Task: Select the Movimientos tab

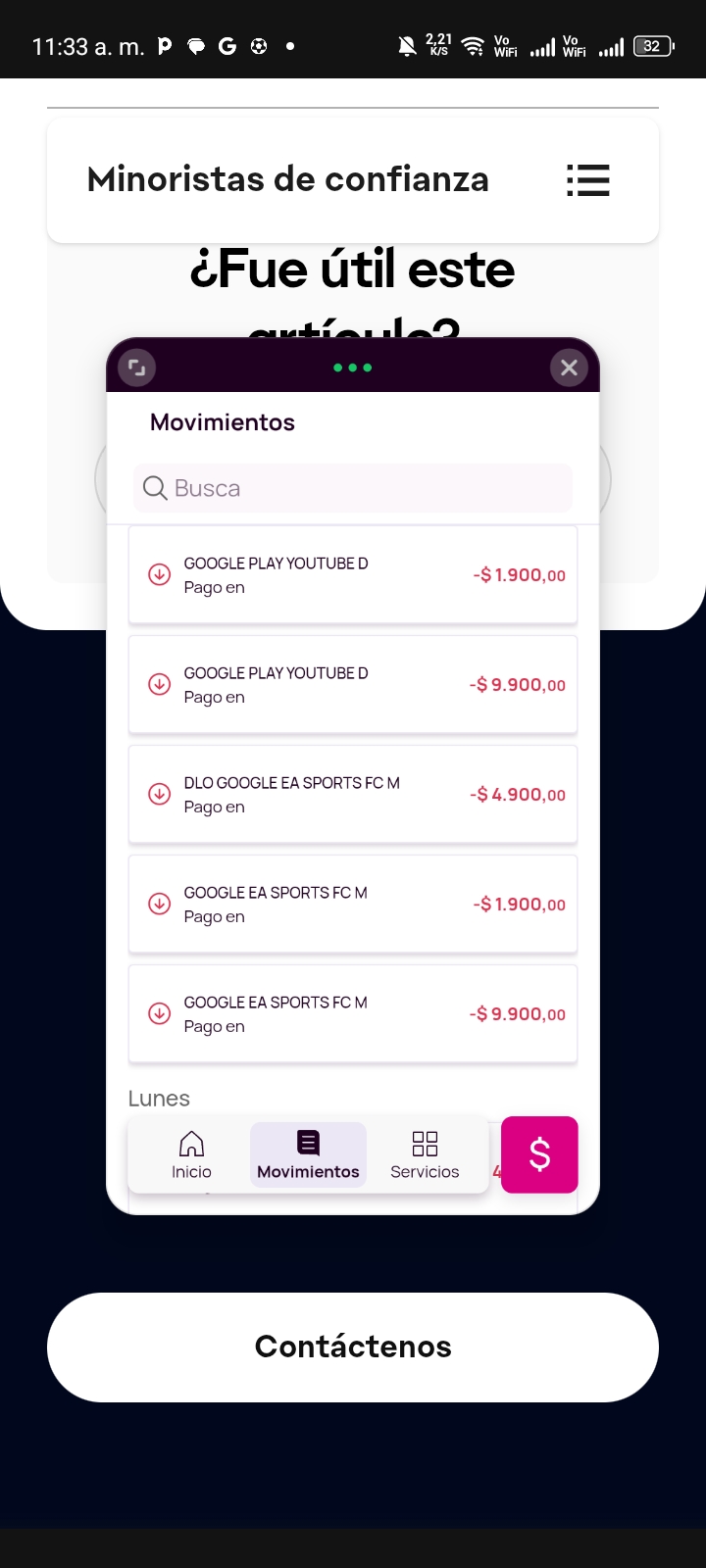Action: point(308,1154)
